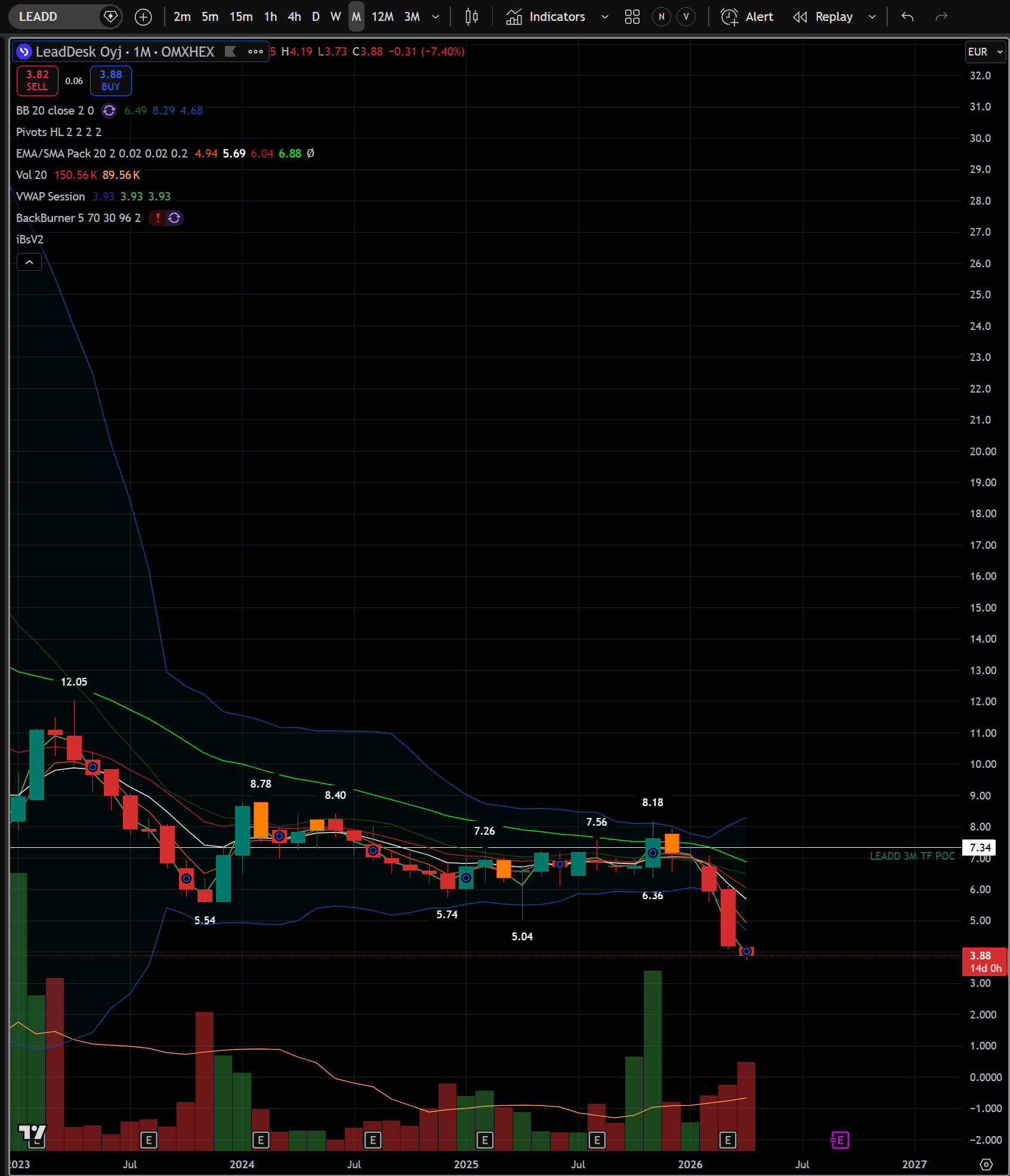The image size is (1010, 1176).
Task: Switch to the 2m timeframe
Action: 182,17
